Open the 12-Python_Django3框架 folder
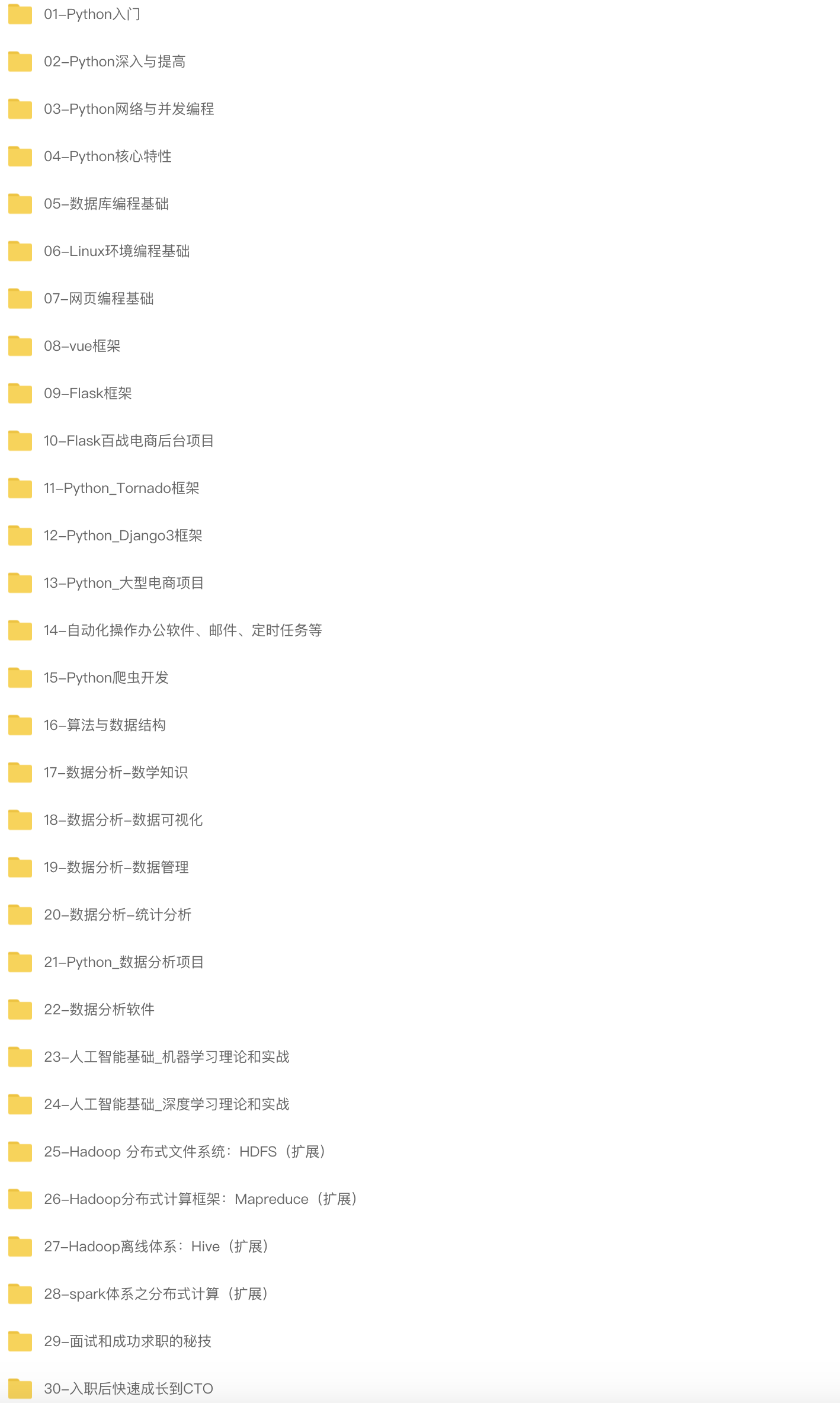This screenshot has height=1403, width=840. [x=123, y=536]
